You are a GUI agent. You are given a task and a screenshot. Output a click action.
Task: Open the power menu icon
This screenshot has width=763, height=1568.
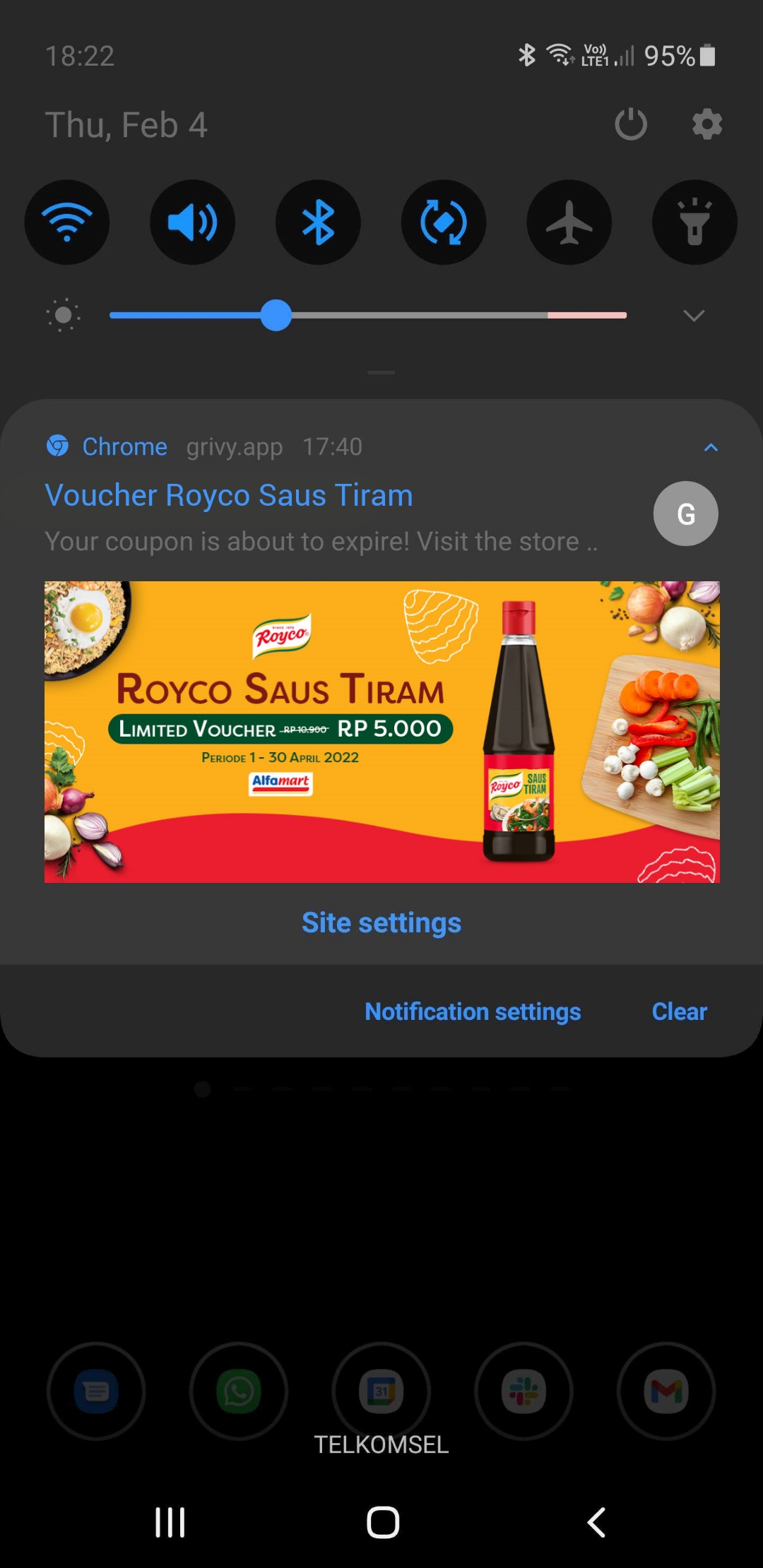click(631, 124)
